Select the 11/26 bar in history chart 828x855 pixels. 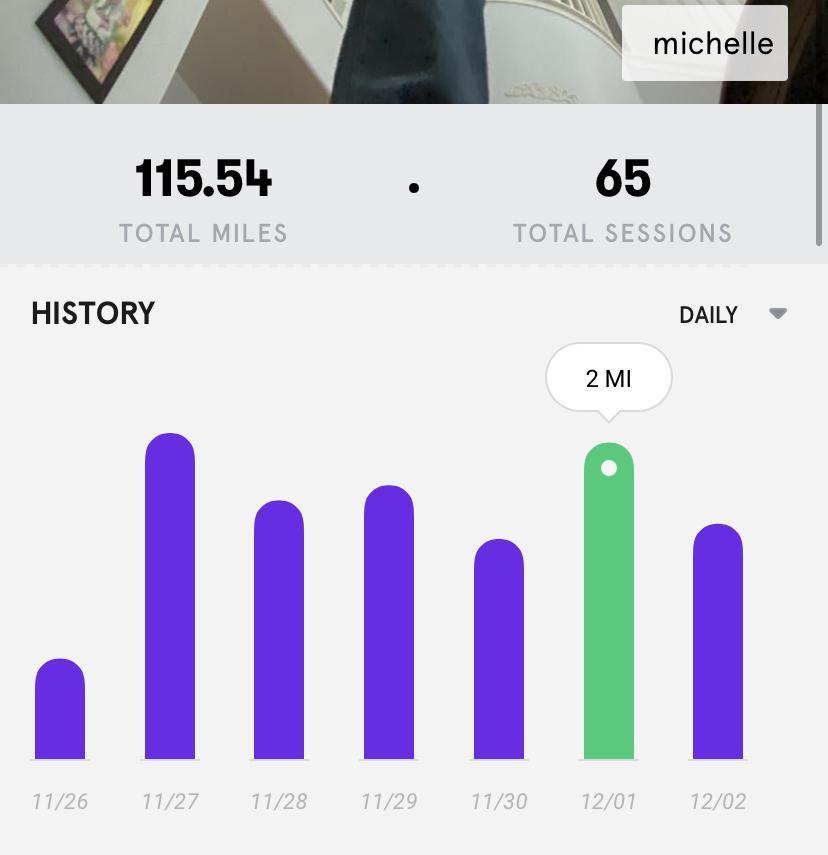click(60, 709)
